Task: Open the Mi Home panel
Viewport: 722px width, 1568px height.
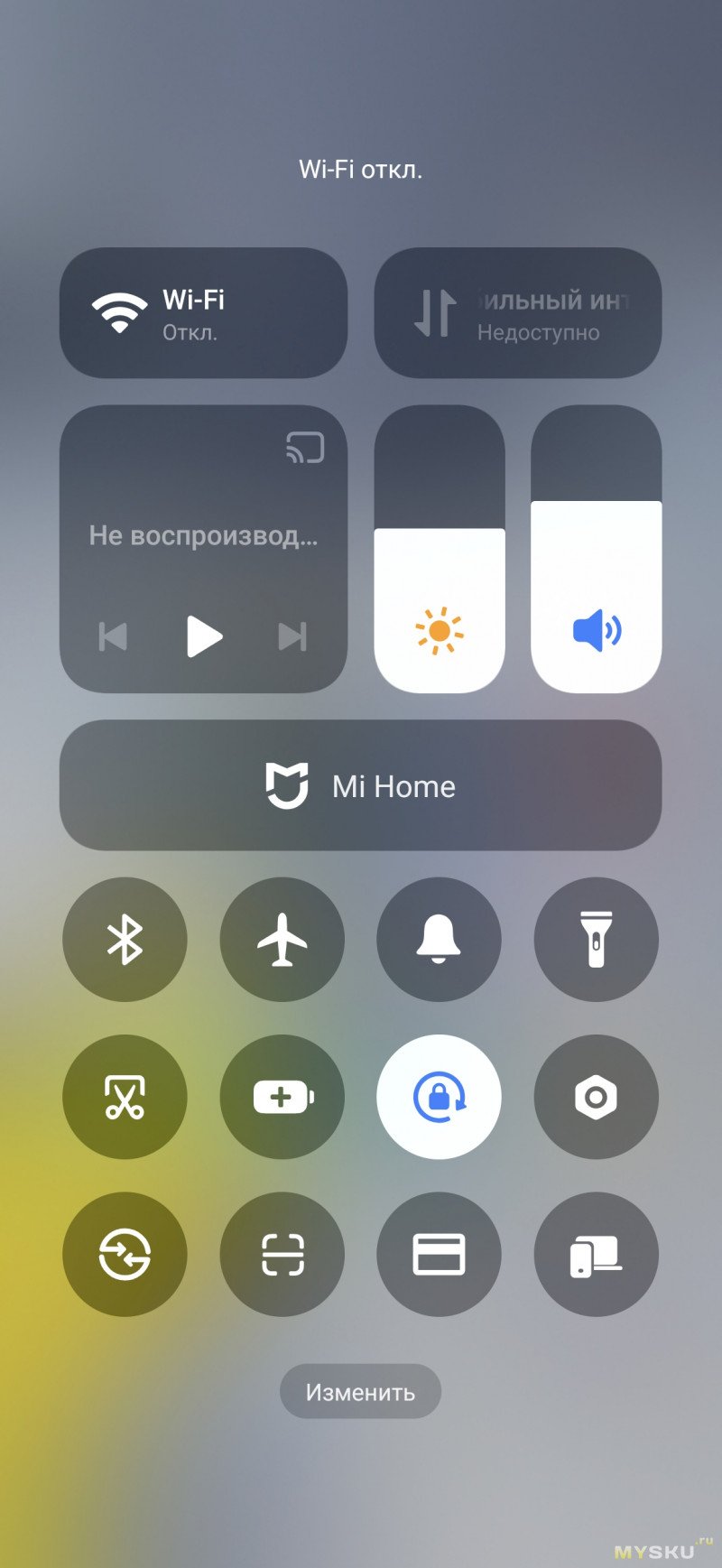Action: pos(360,785)
